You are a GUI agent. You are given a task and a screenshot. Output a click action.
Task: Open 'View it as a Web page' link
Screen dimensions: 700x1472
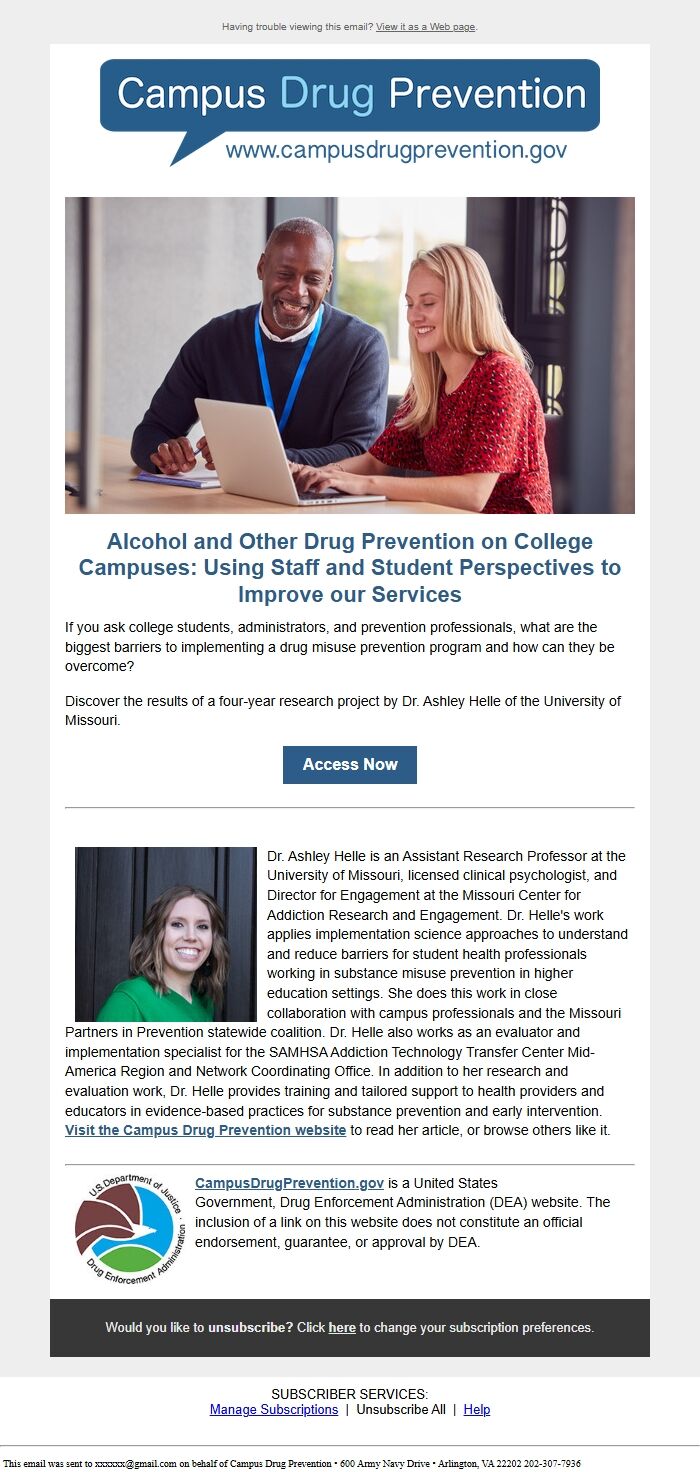(425, 27)
